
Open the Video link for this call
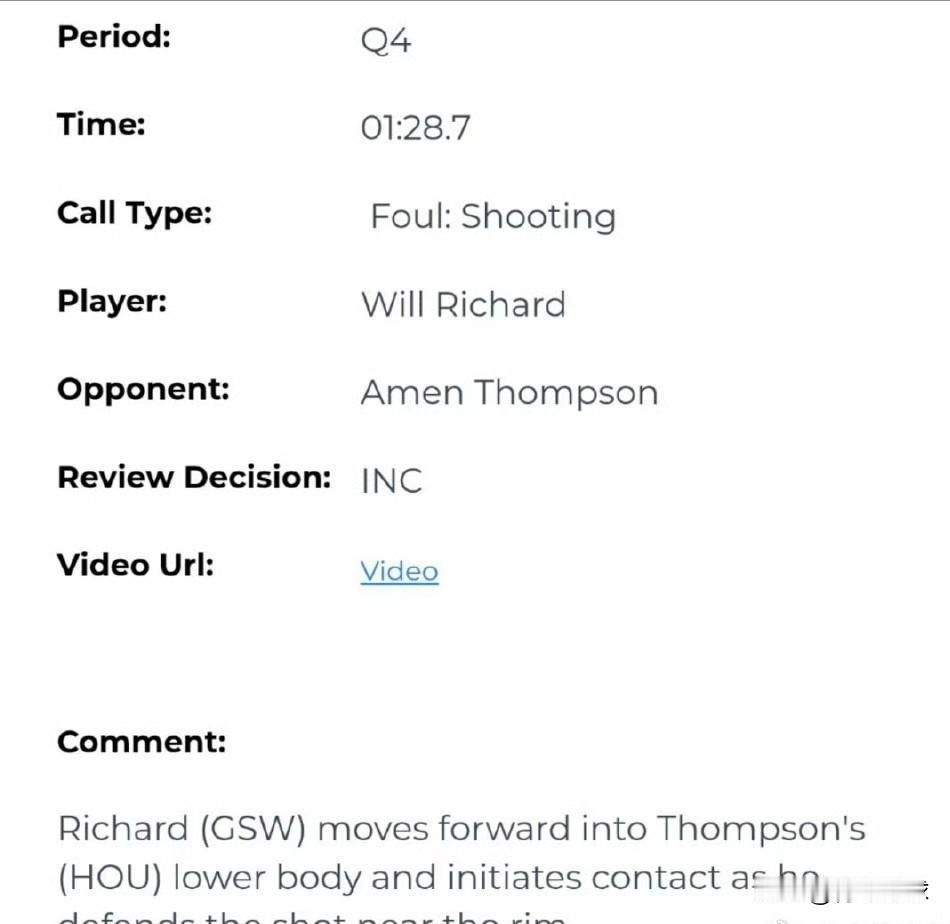(x=399, y=571)
